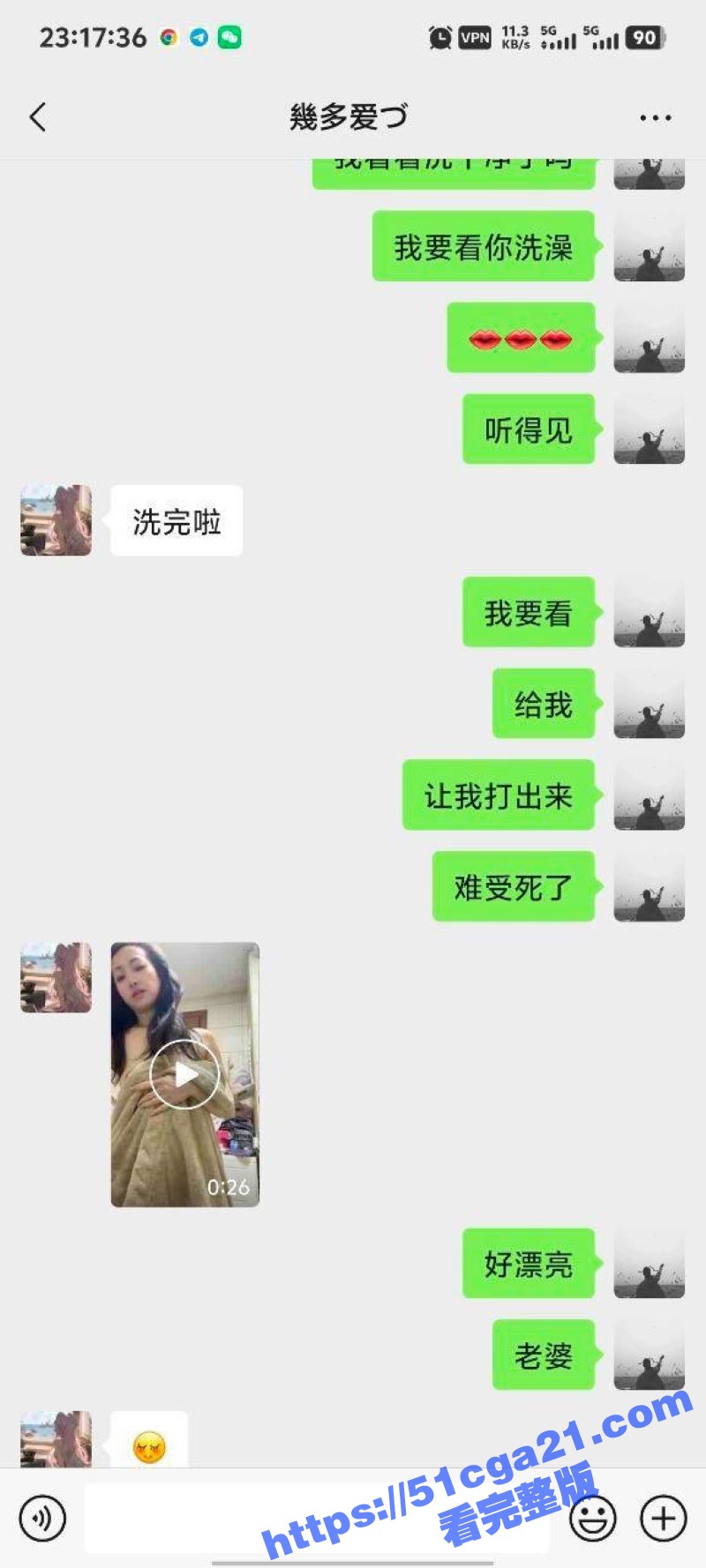
Task: Play the 0:26 bathroom video message
Action: point(184,1074)
